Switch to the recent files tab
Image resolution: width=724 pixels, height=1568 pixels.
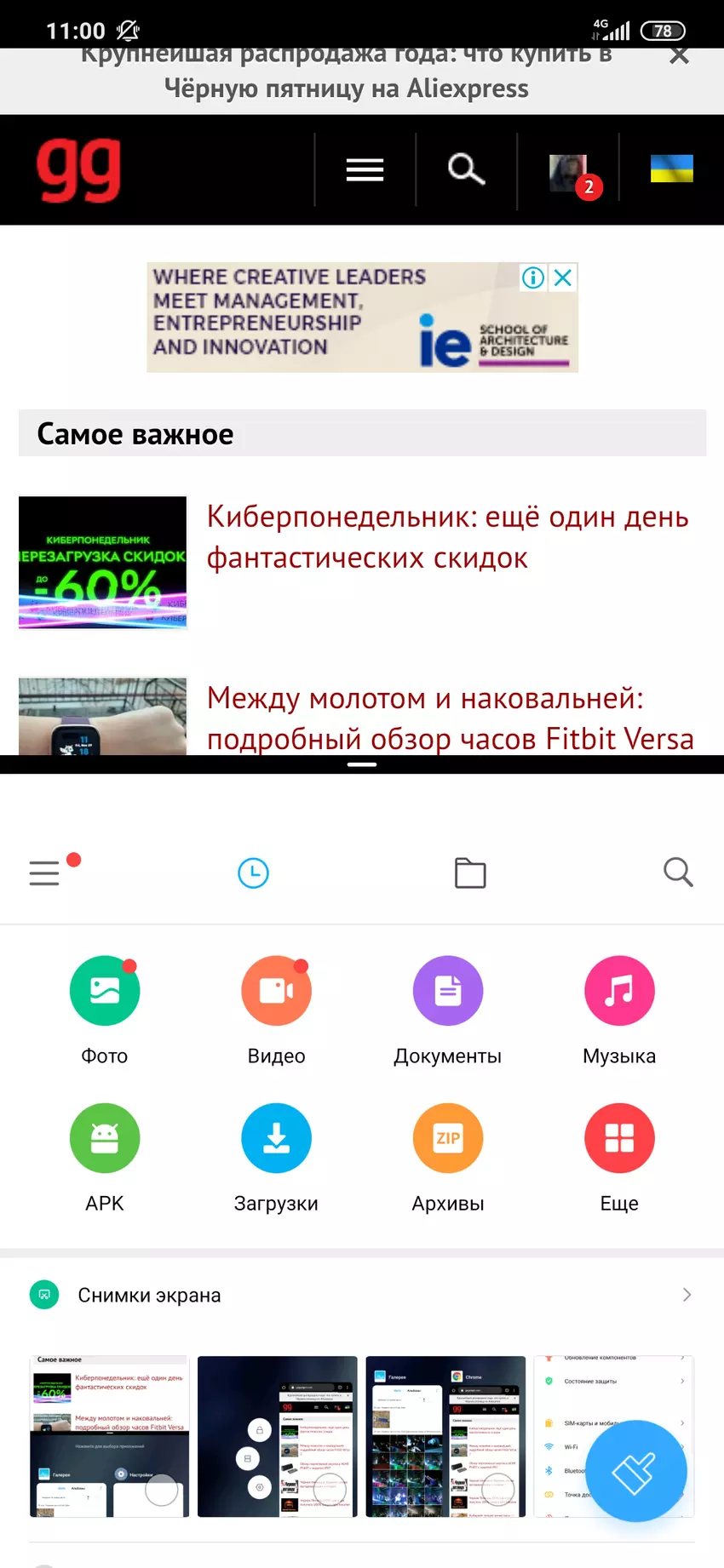tap(253, 873)
